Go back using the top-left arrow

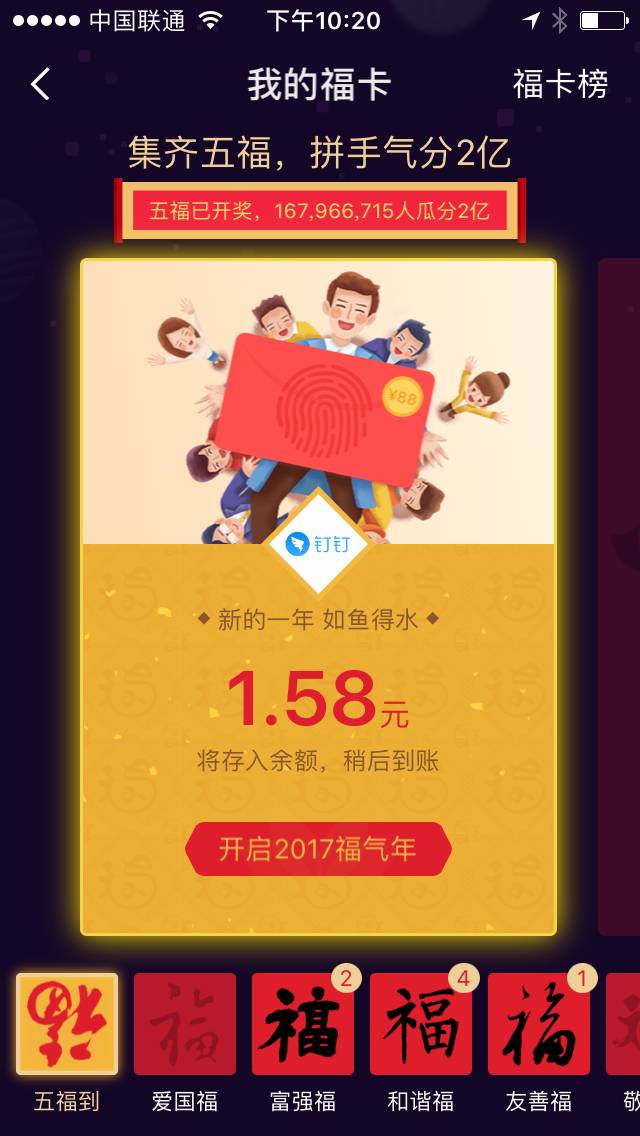tap(40, 85)
